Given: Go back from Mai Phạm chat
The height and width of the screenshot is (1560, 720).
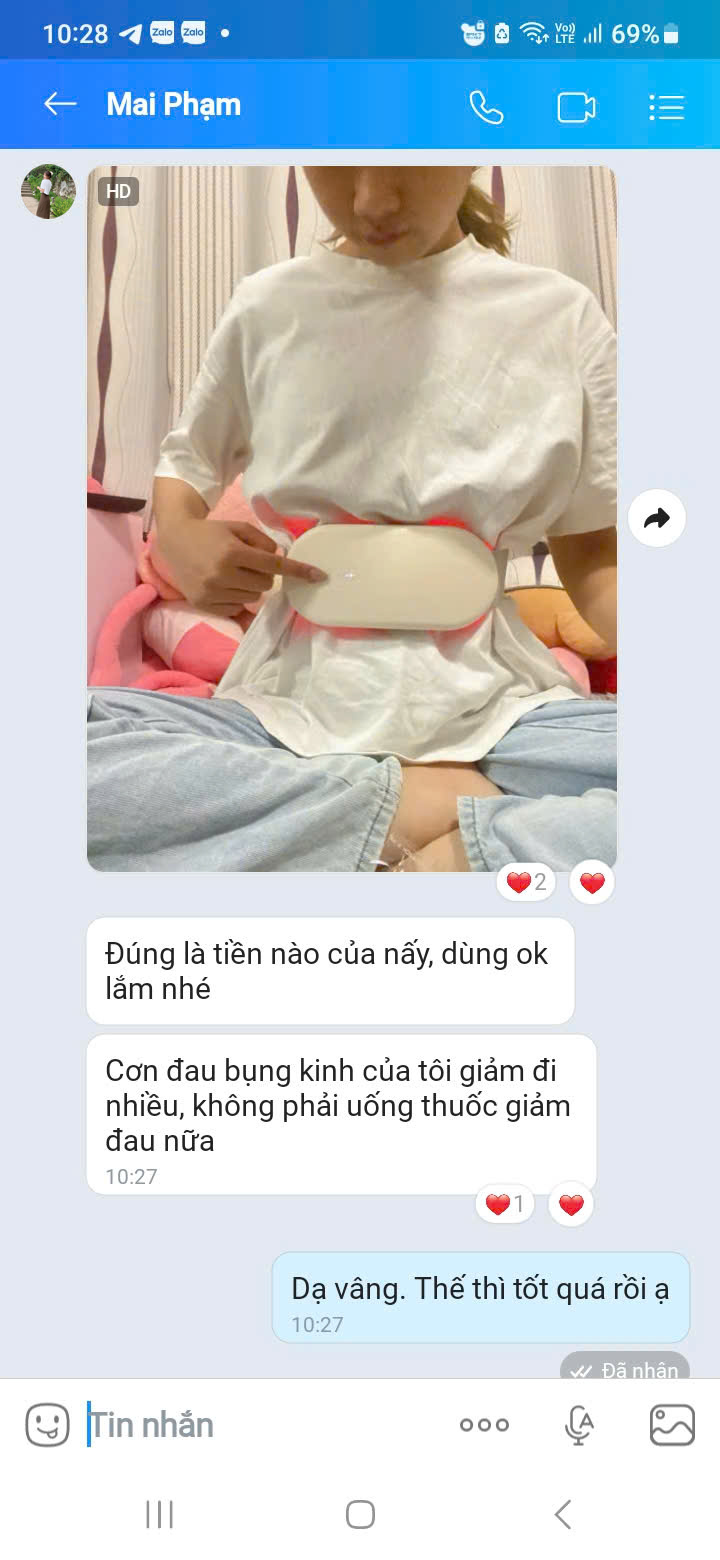Looking at the screenshot, I should 60,105.
